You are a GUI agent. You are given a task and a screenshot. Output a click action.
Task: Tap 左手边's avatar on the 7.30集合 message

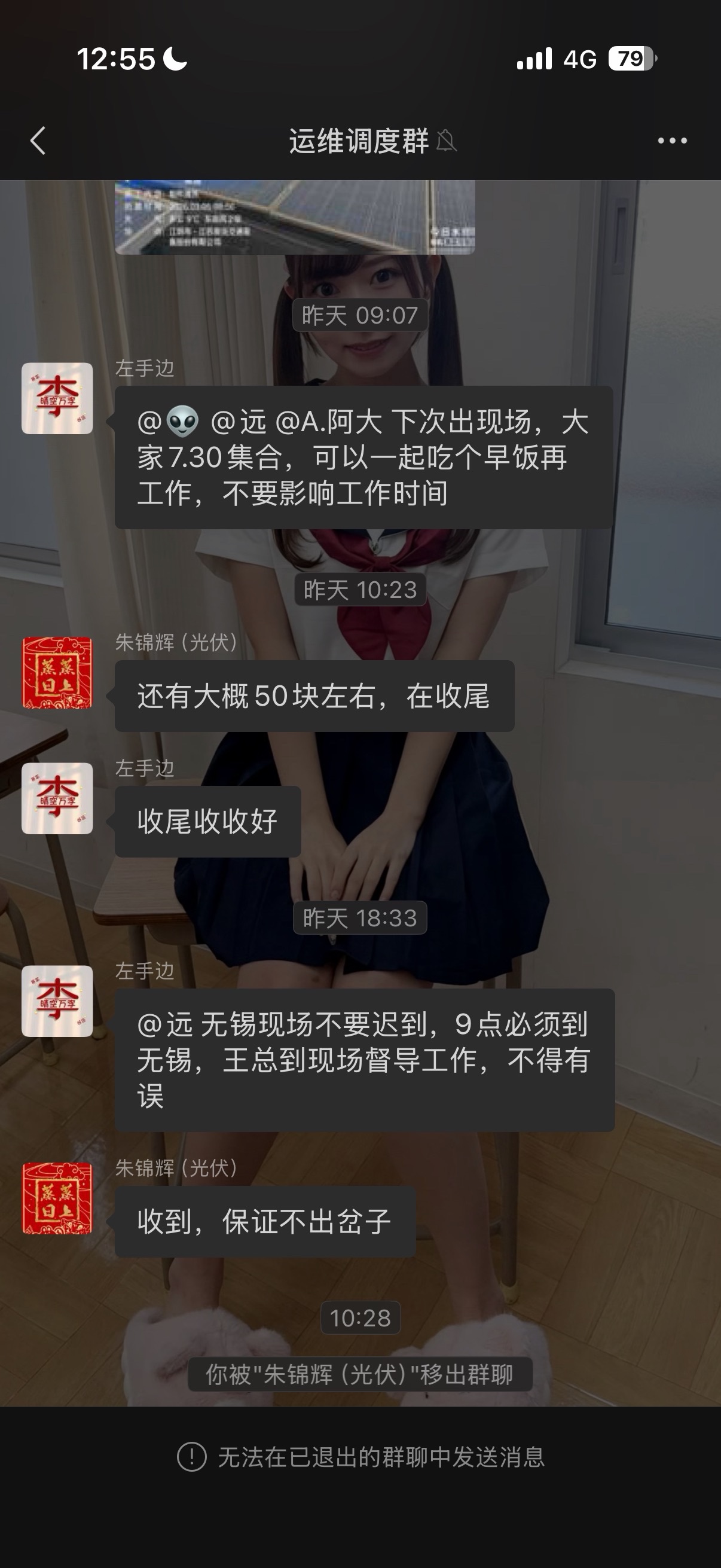[x=57, y=399]
